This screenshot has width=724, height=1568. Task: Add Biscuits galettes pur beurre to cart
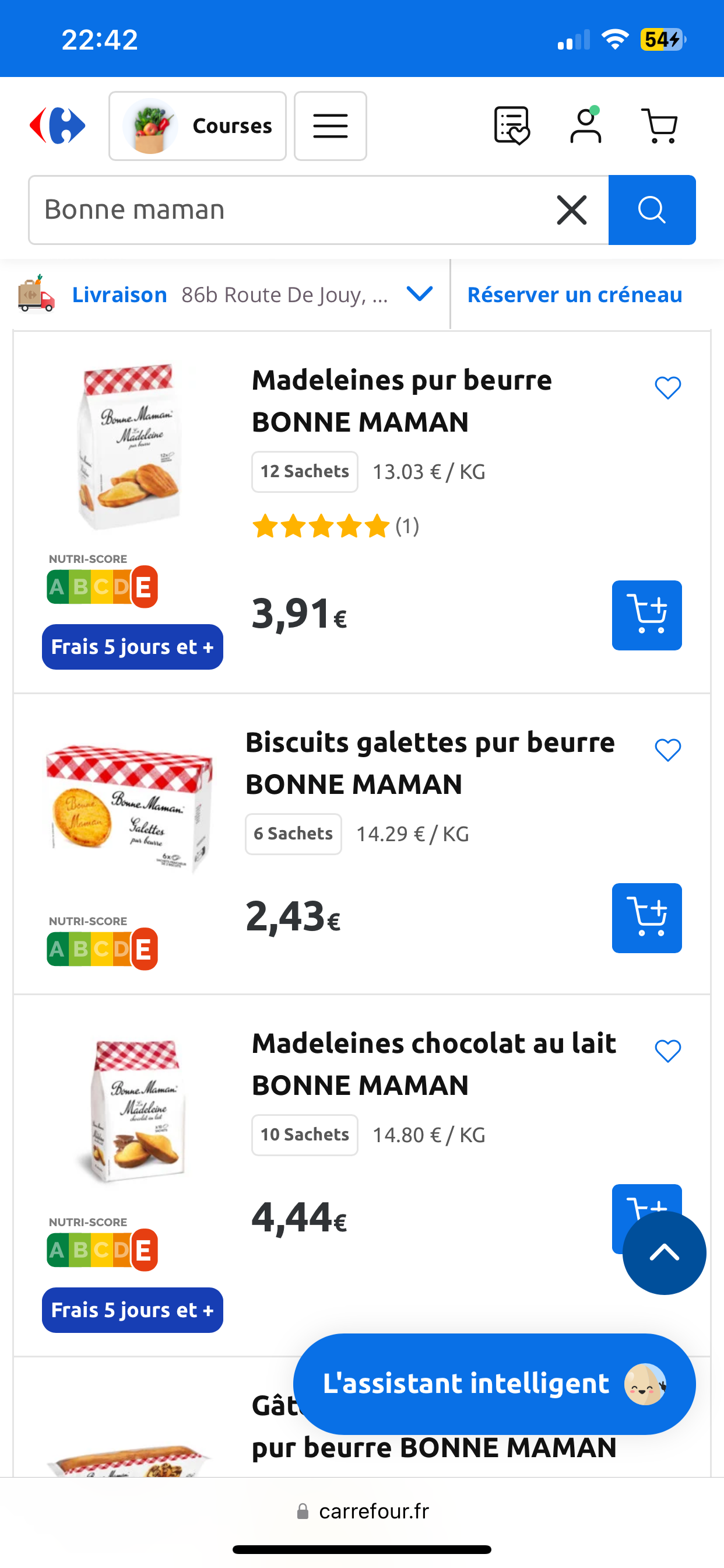click(646, 918)
